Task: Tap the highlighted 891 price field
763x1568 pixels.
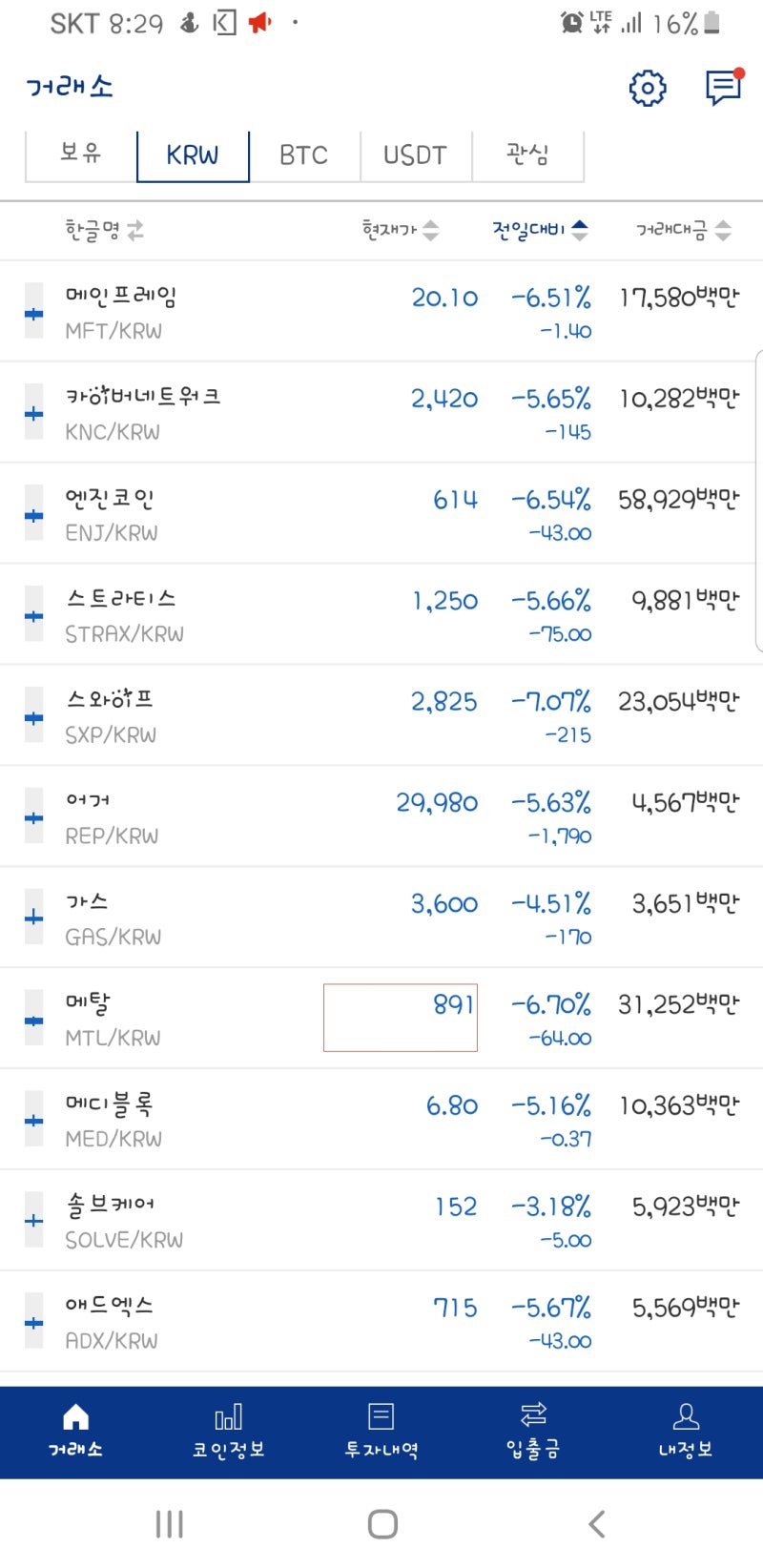Action: click(401, 1018)
